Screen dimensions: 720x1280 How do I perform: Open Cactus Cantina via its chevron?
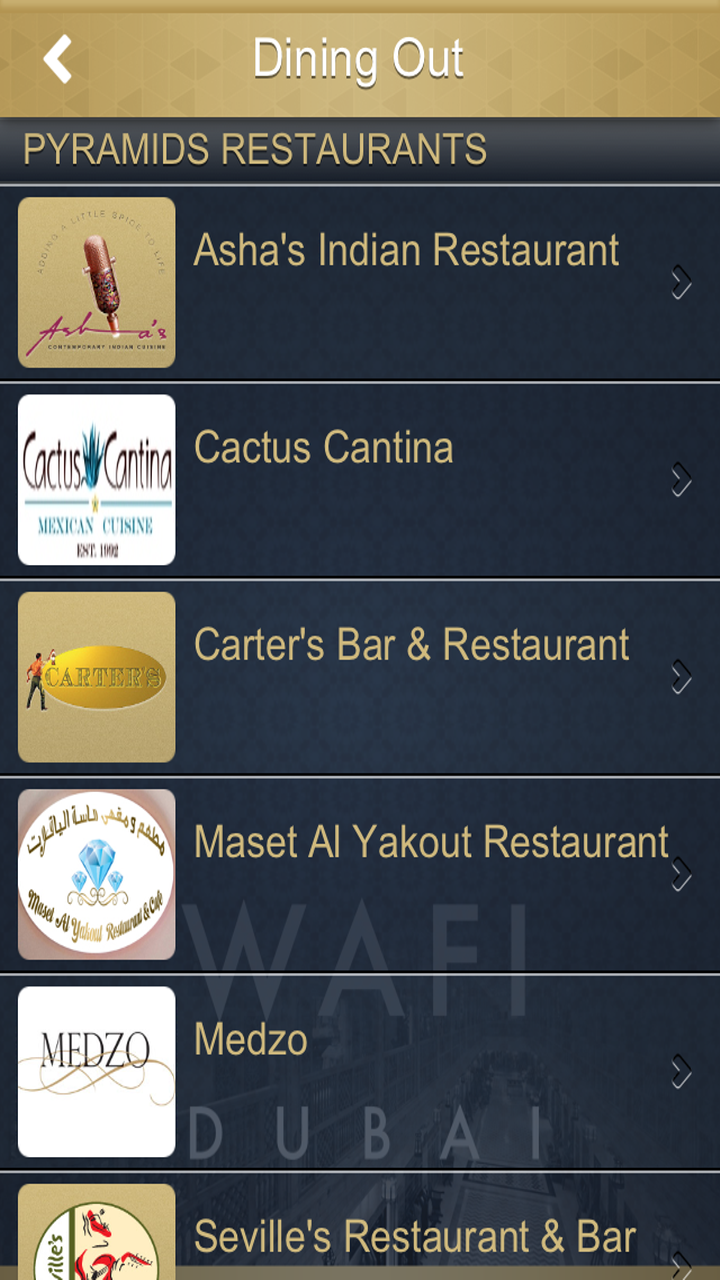coord(683,479)
